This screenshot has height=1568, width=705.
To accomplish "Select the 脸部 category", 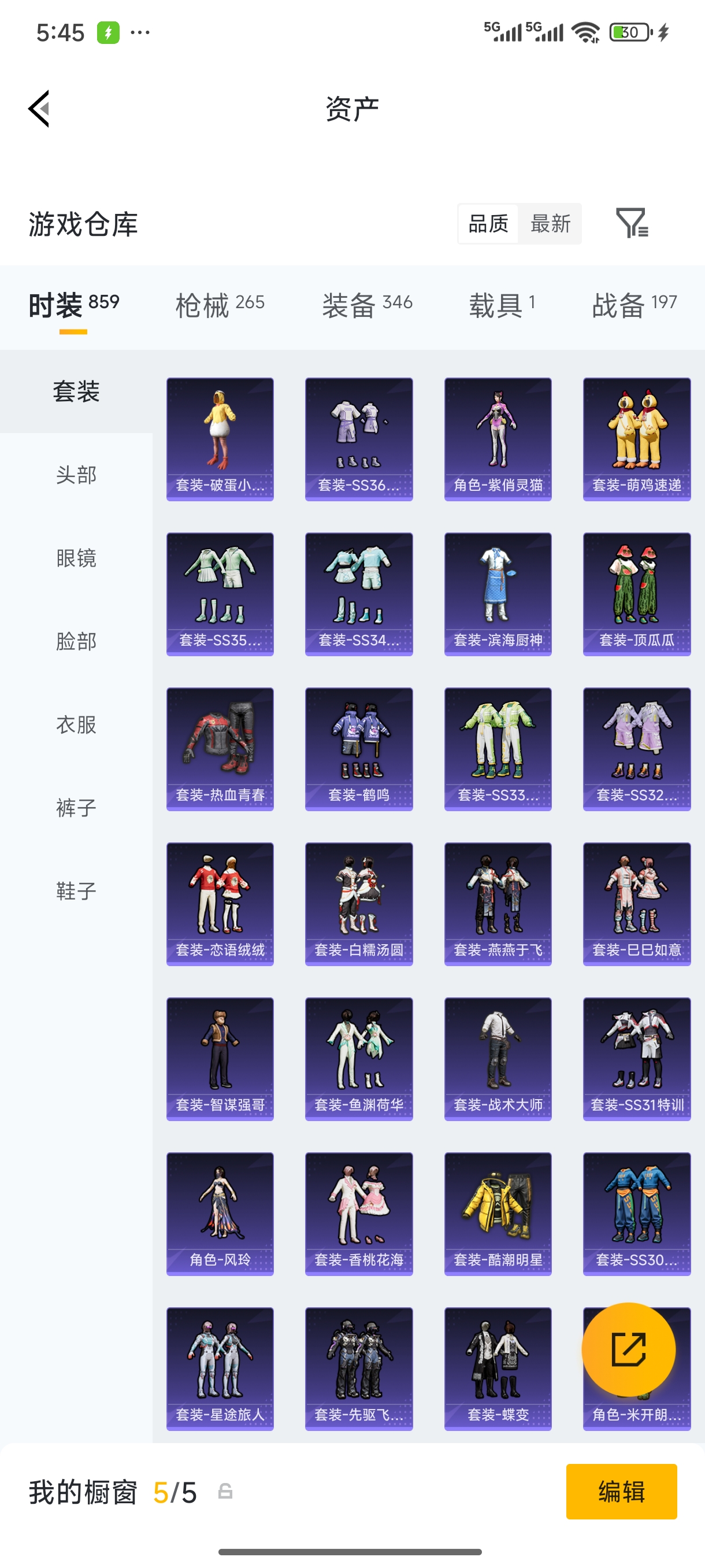I will pos(76,641).
